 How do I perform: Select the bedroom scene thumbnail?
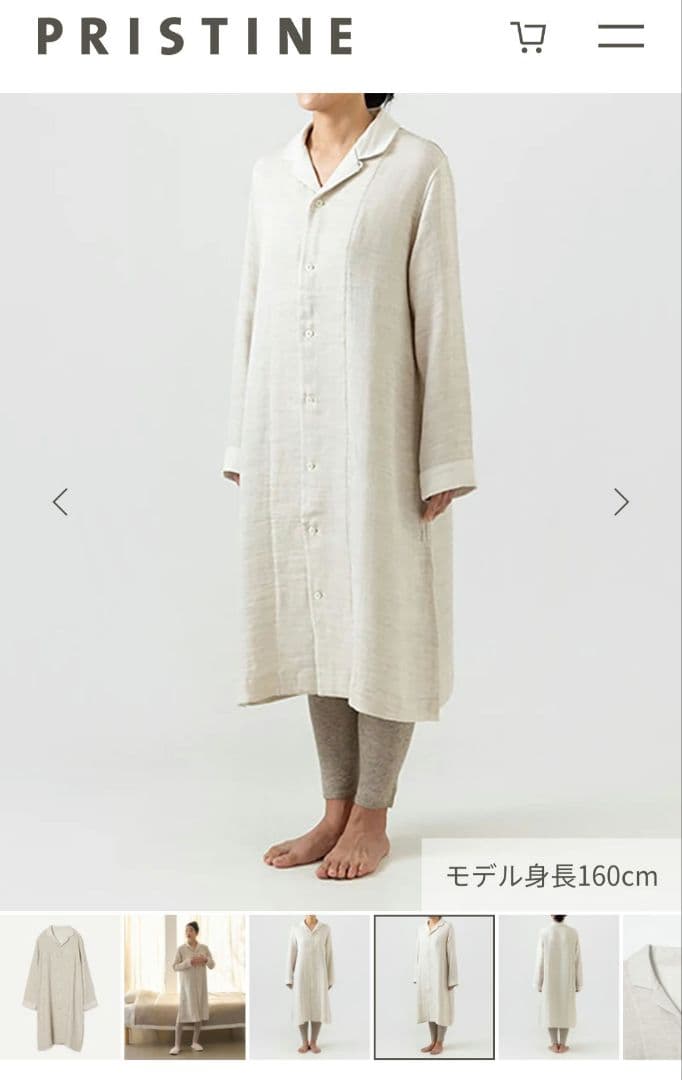[184, 986]
